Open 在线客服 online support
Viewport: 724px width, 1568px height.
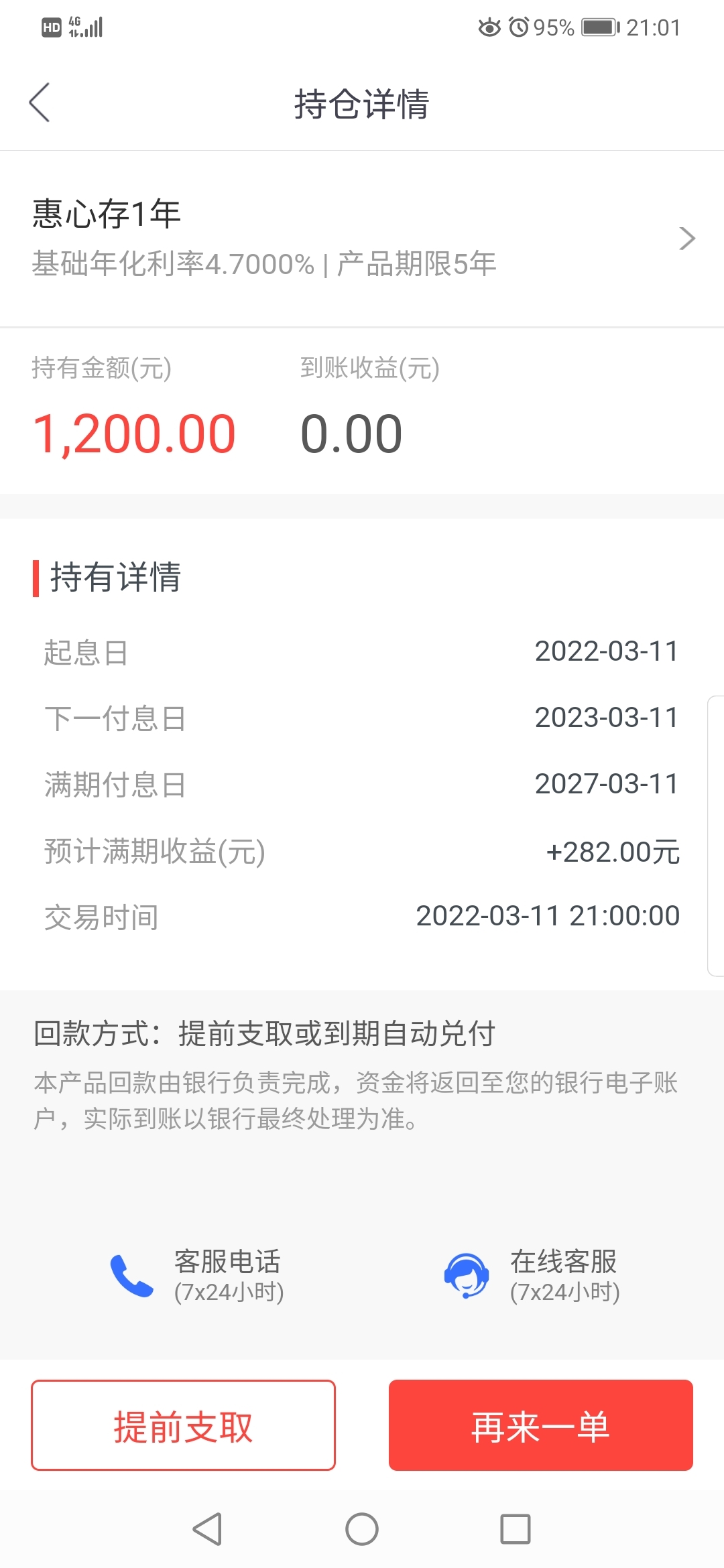[x=532, y=1276]
